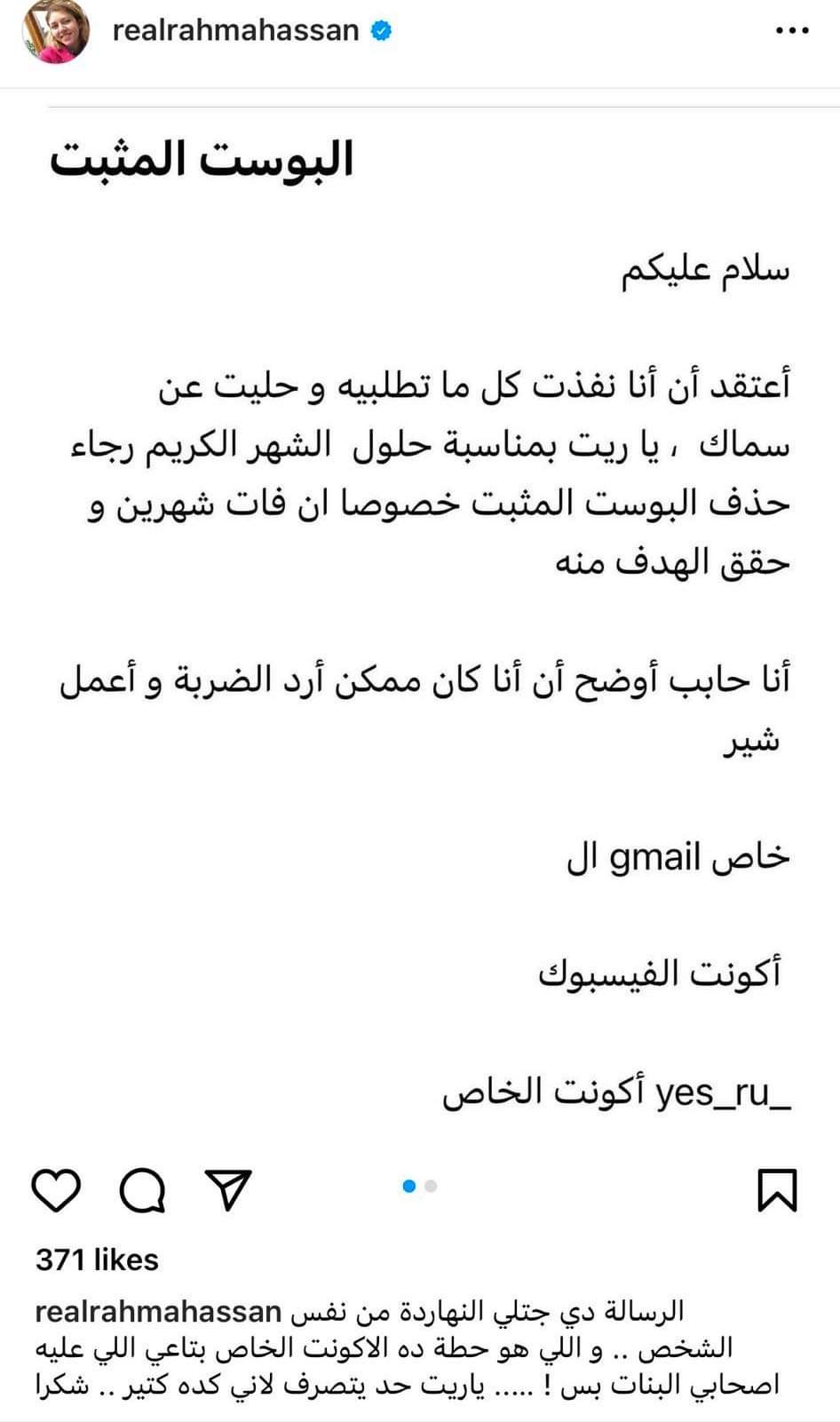Open realrahmahassan's name in the caption
Screen dimensions: 840x1422
158,1311
